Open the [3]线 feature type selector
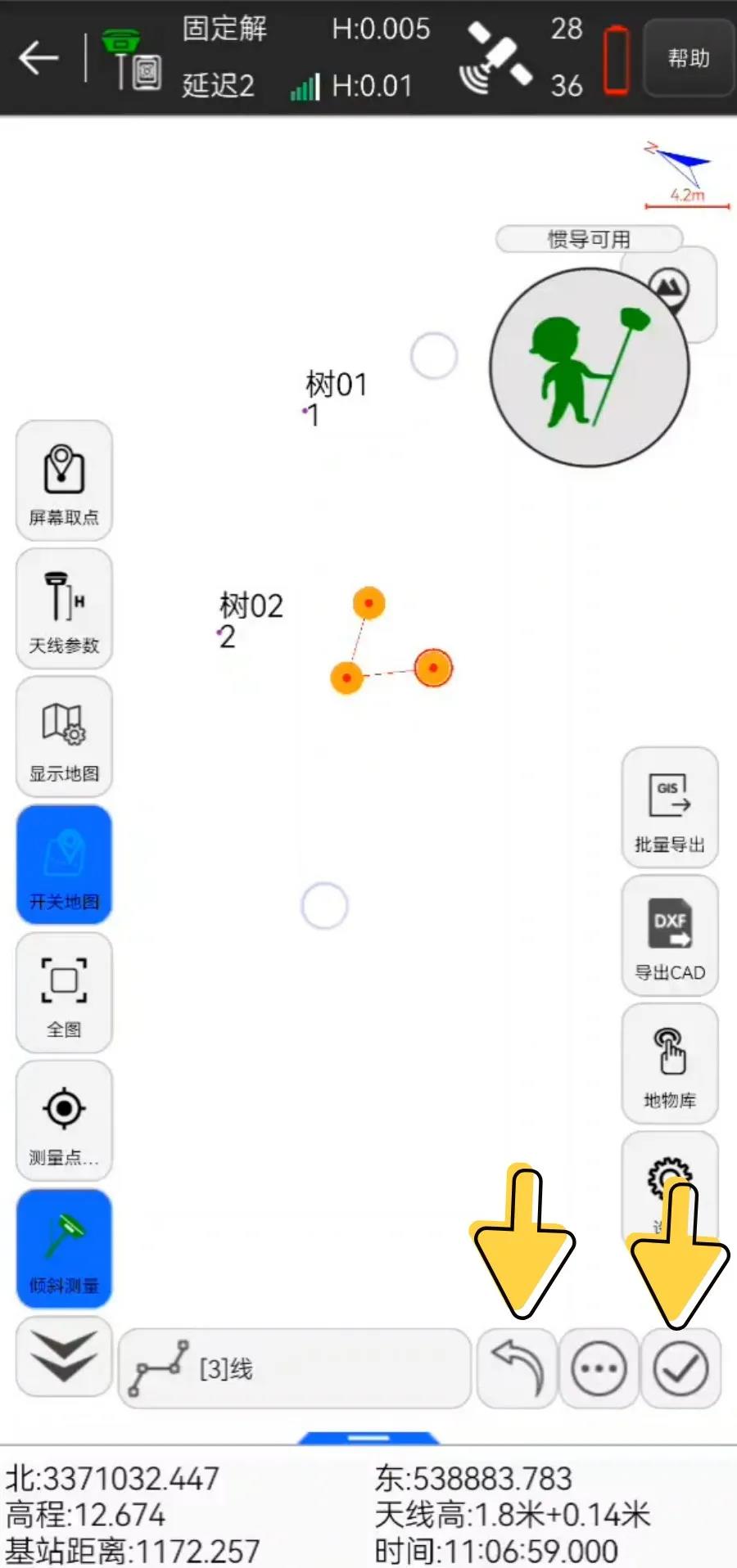 295,1368
